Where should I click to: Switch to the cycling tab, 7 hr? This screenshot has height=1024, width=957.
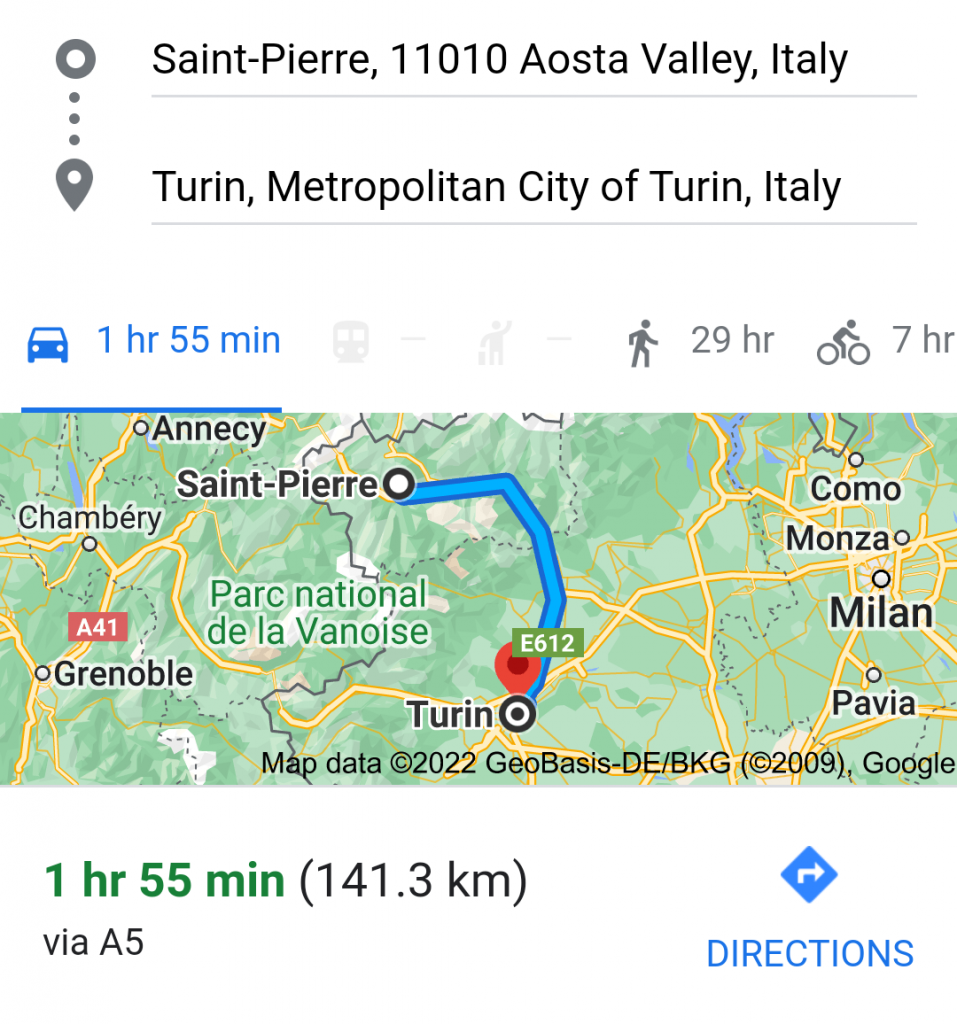(x=884, y=342)
